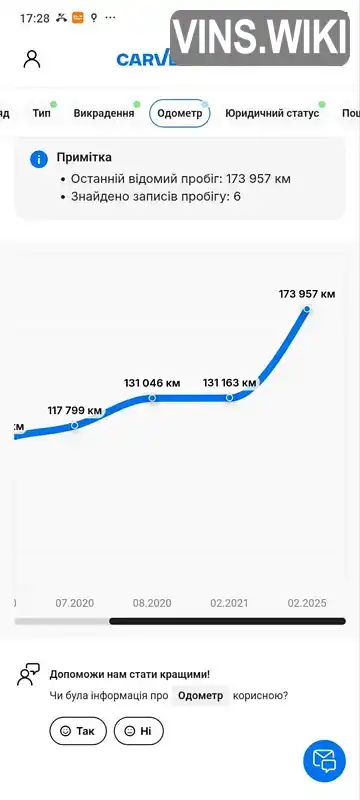The height and width of the screenshot is (800, 360).
Task: Open the user profile icon
Action: [x=32, y=59]
